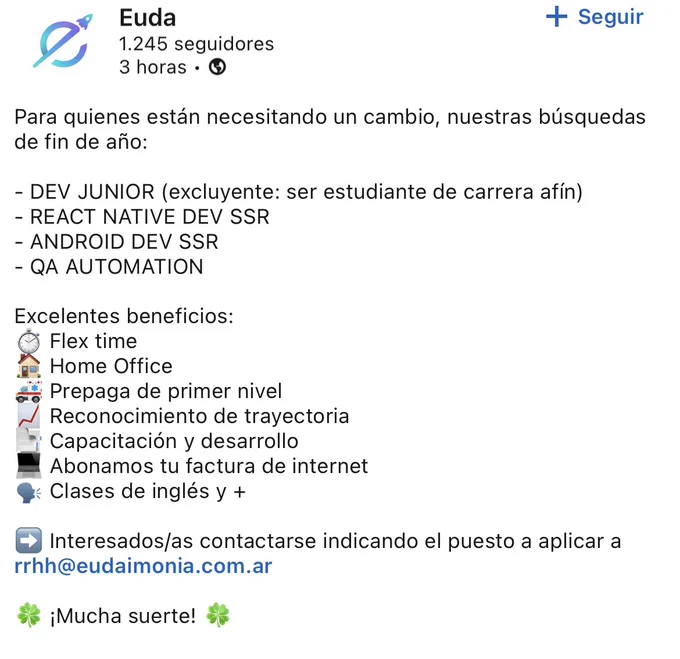Open the rrhh@eudaimonia.com.ar email link
Screen dimensions: 680x659
click(143, 566)
